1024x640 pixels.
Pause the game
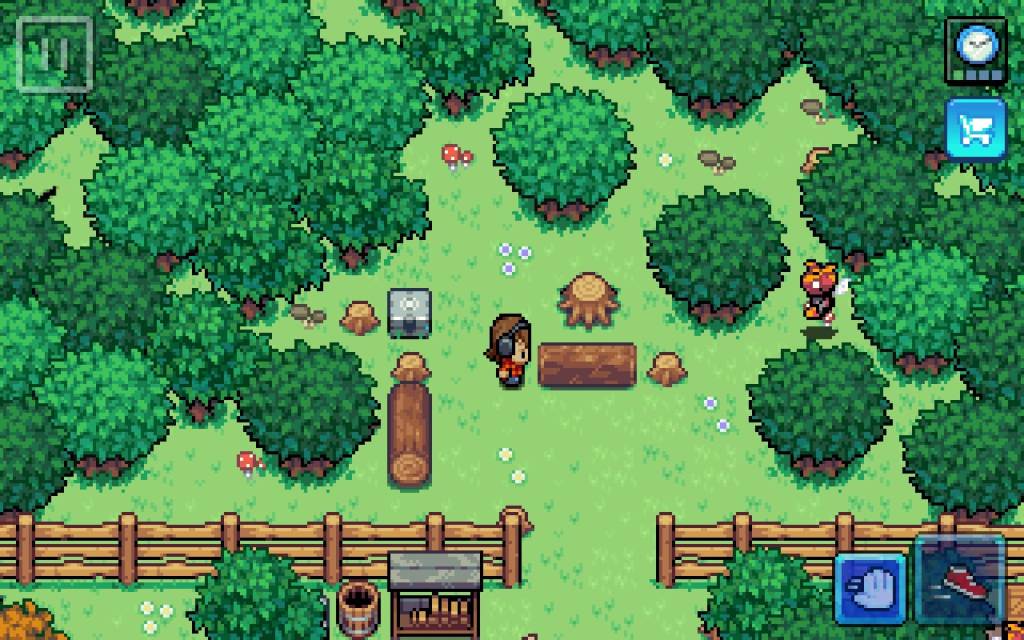[x=55, y=53]
